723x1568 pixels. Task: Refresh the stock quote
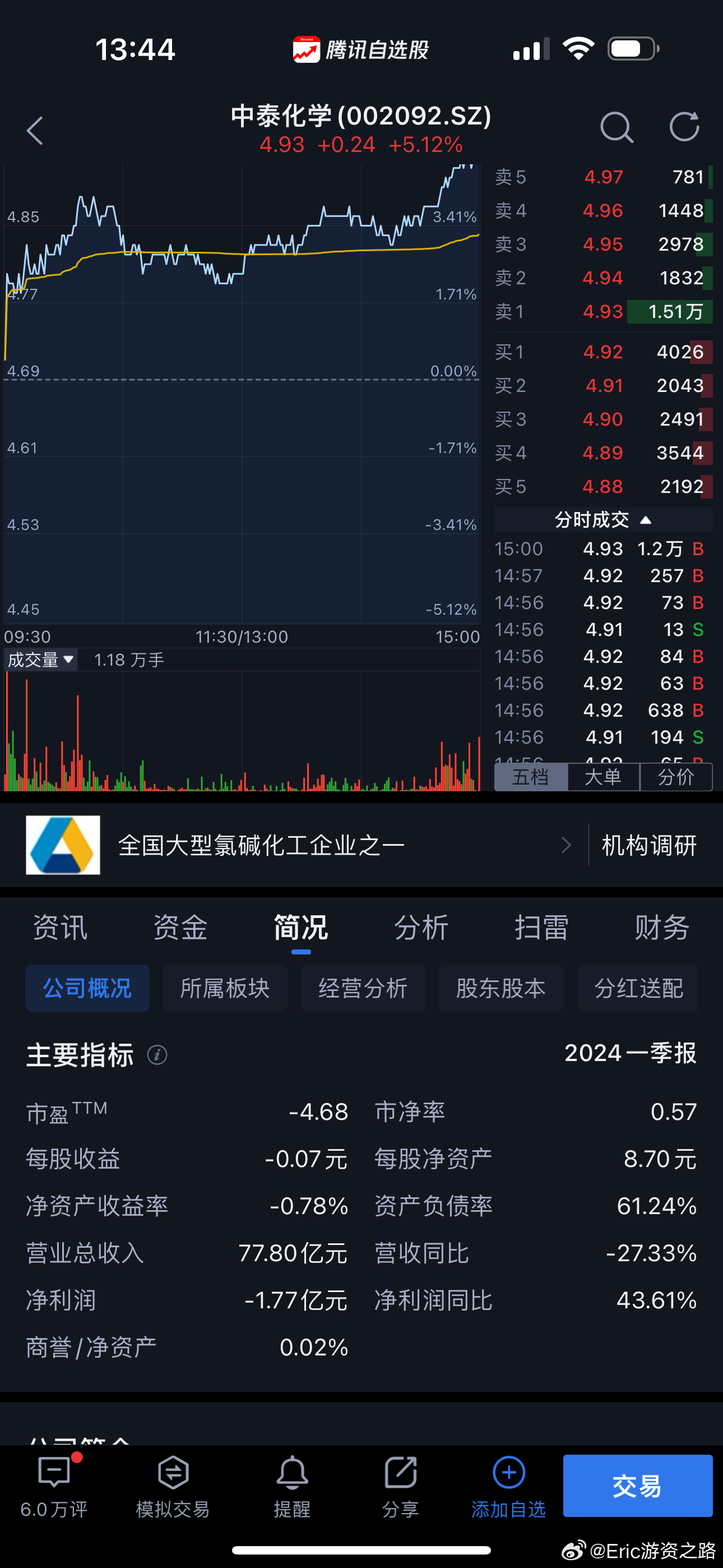[x=684, y=127]
